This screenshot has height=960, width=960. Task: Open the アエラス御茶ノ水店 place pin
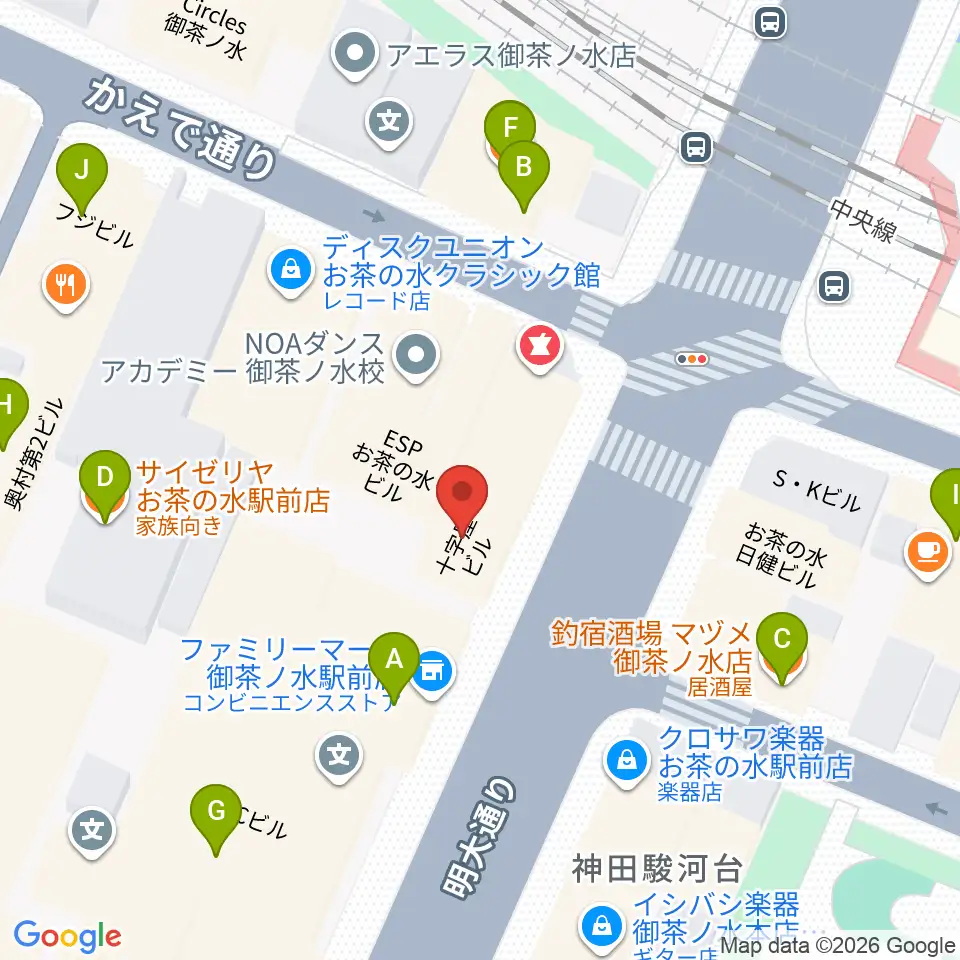pos(354,56)
